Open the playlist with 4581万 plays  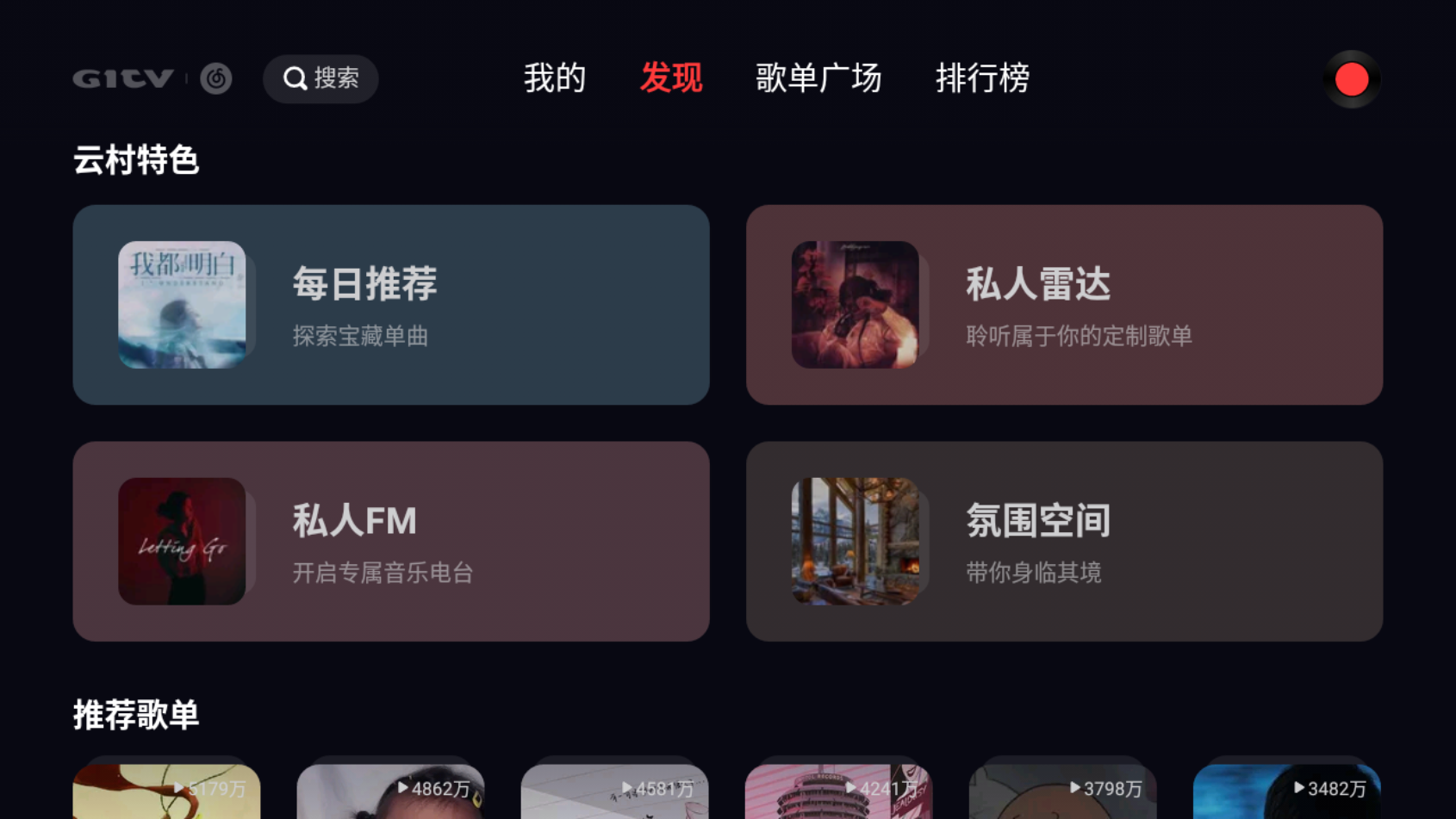click(614, 792)
